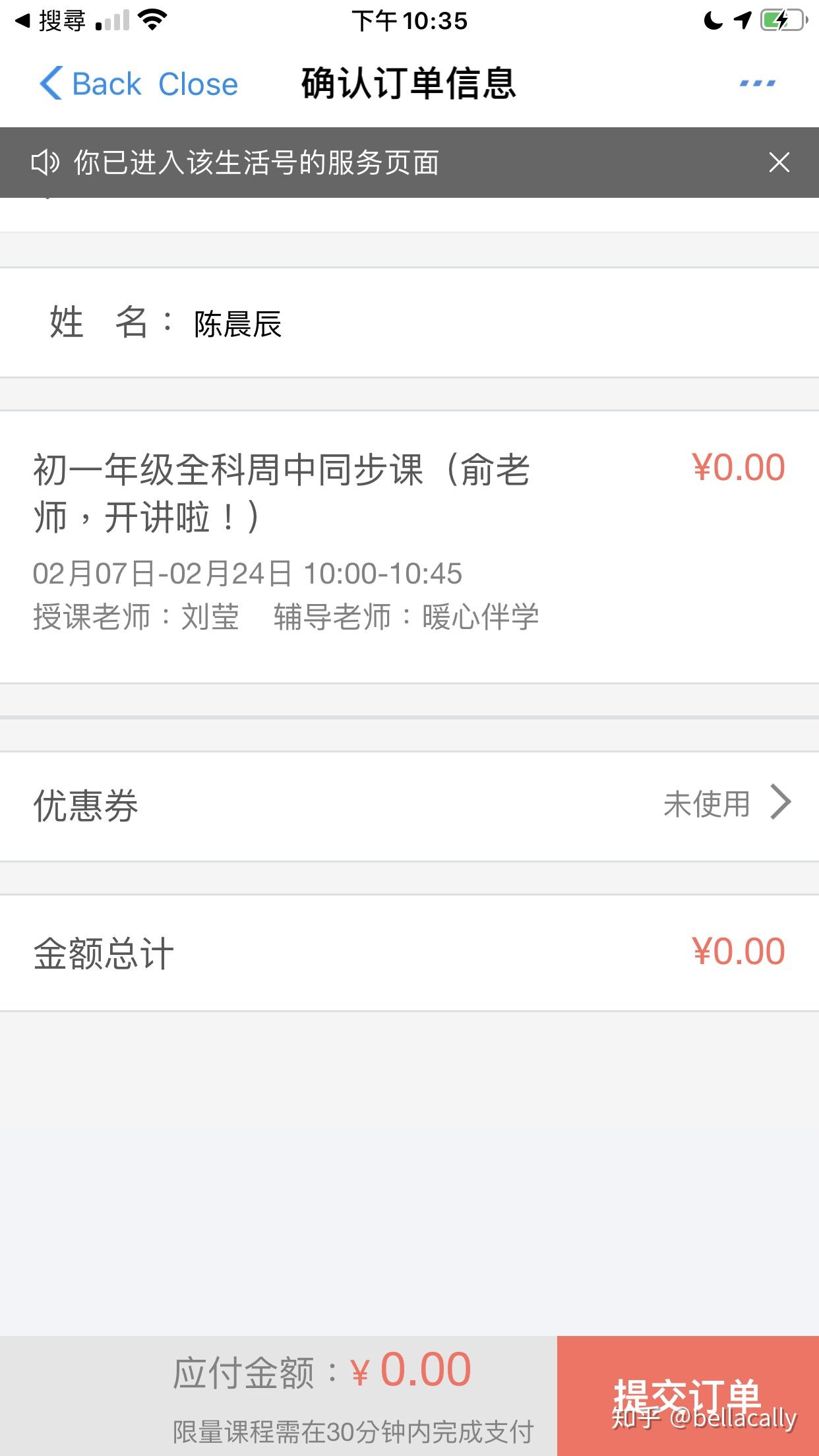Open the 优惠券 coupon selection row
This screenshot has width=819, height=1456.
point(409,805)
